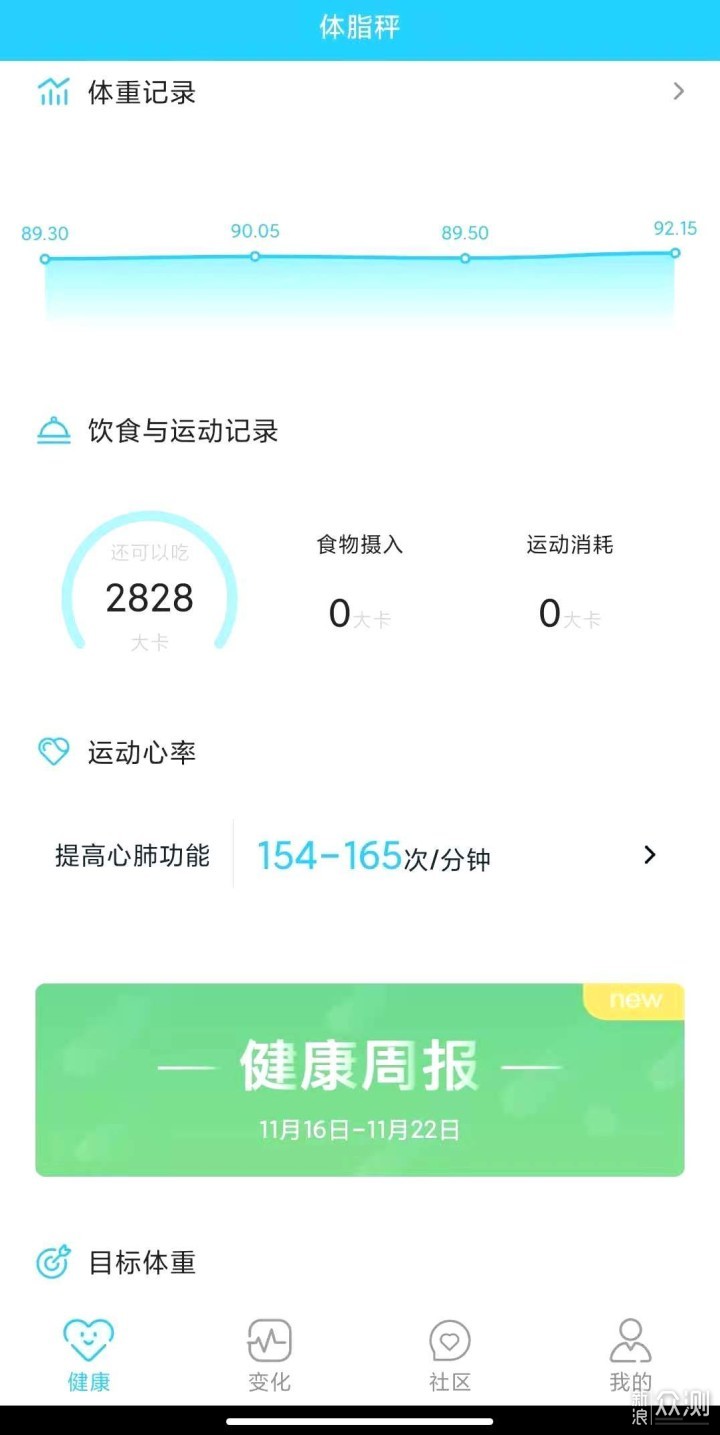Switch to the 健康 tab
Viewport: 720px width, 1435px height.
coord(89,1356)
